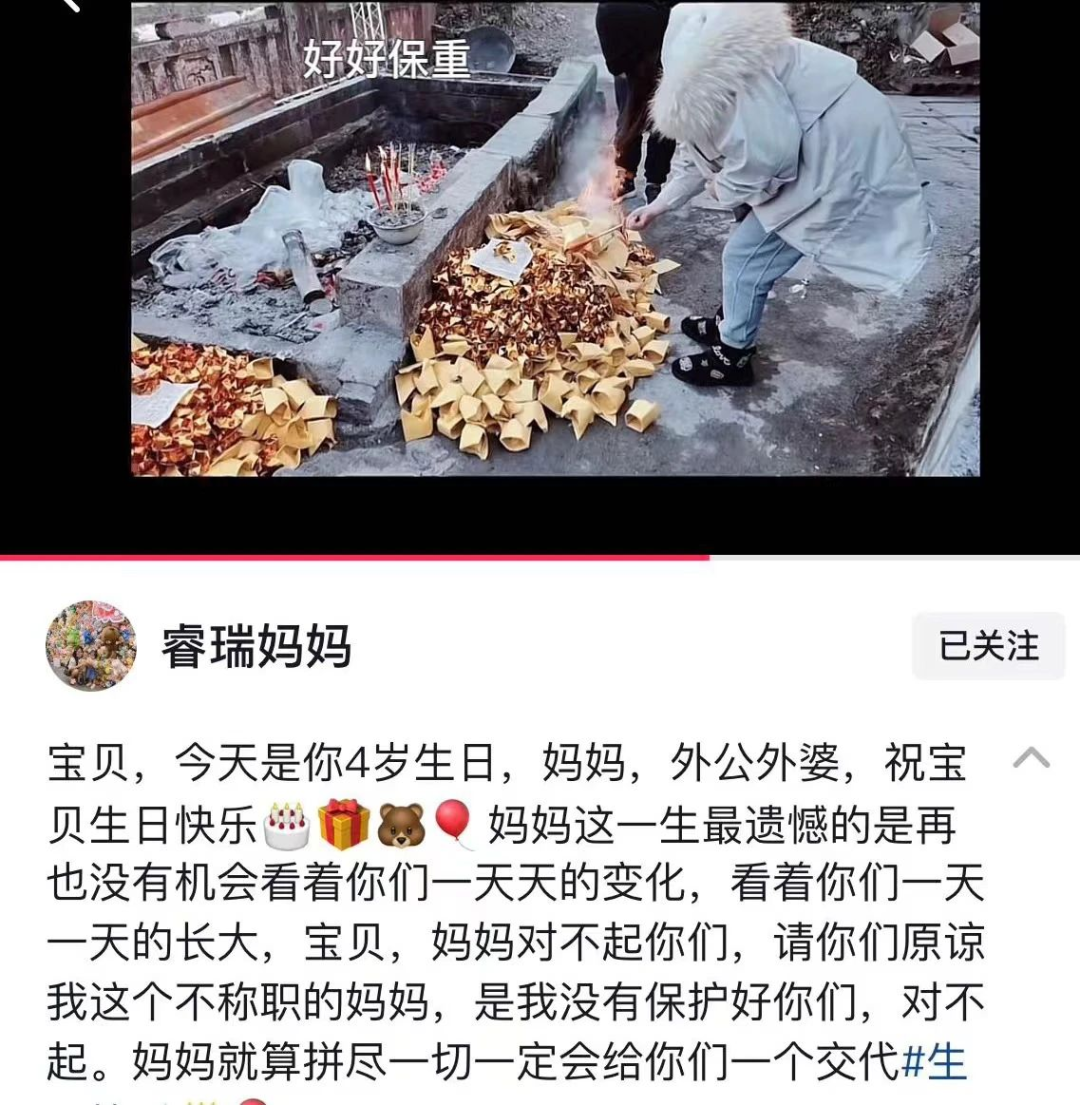Open 睿瑞妈妈's profile avatar
The width and height of the screenshot is (1080, 1105).
click(91, 646)
